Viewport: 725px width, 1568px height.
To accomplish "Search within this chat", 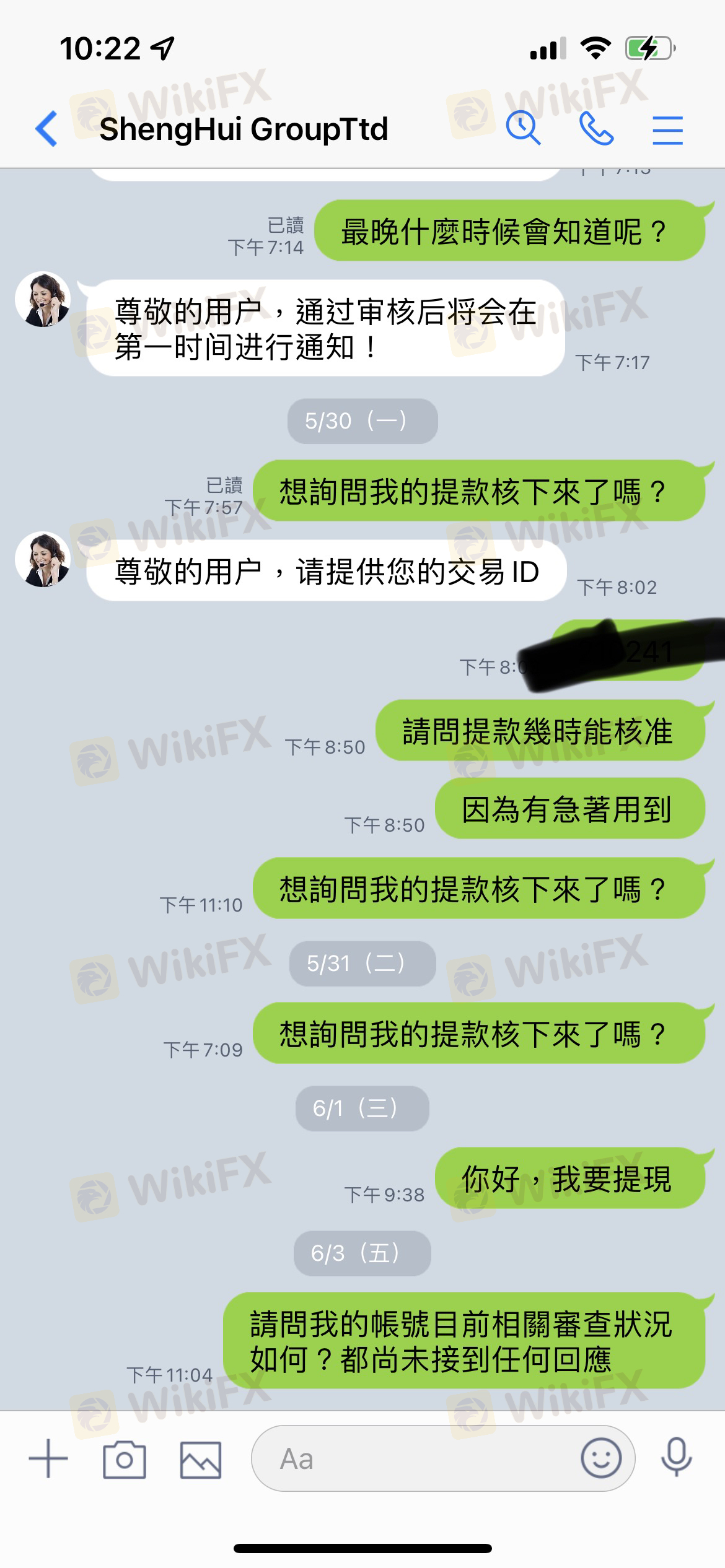I will point(523,129).
